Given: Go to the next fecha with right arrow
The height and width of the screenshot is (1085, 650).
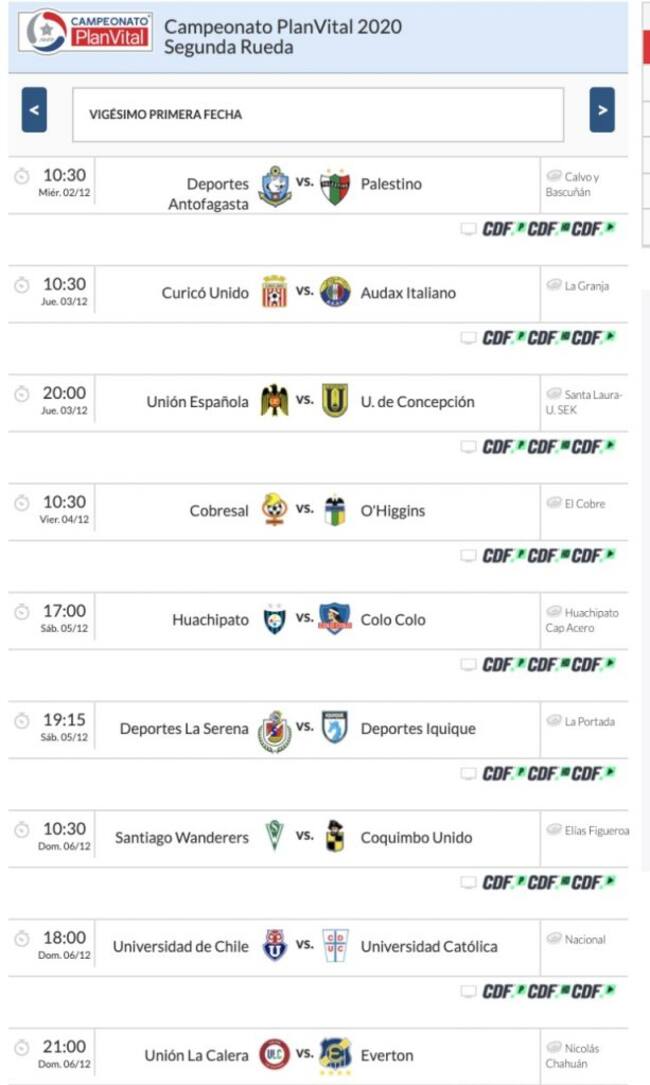Looking at the screenshot, I should coord(602,109).
